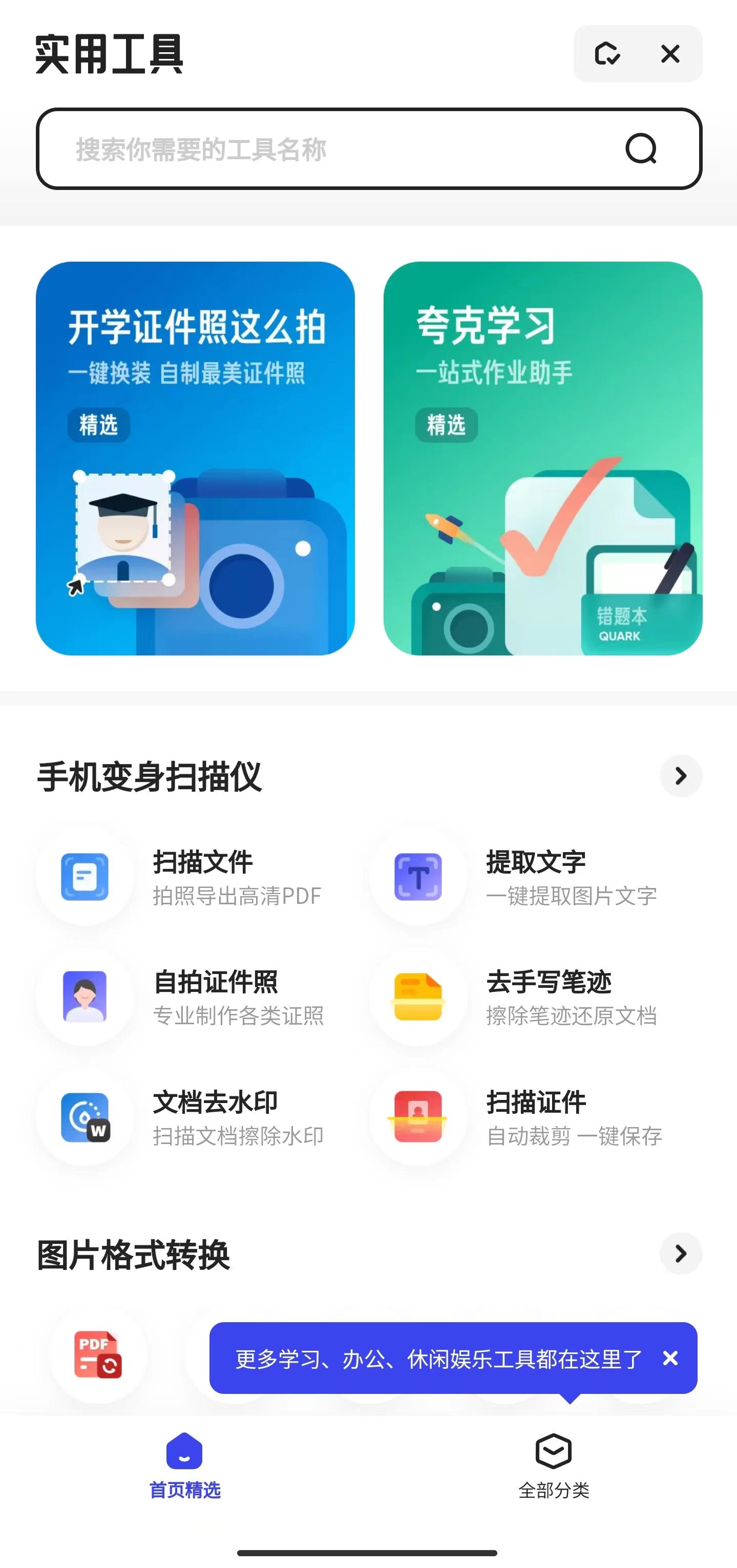Image resolution: width=737 pixels, height=1568 pixels.
Task: Open the 夸克学习 banner card
Action: [542, 458]
